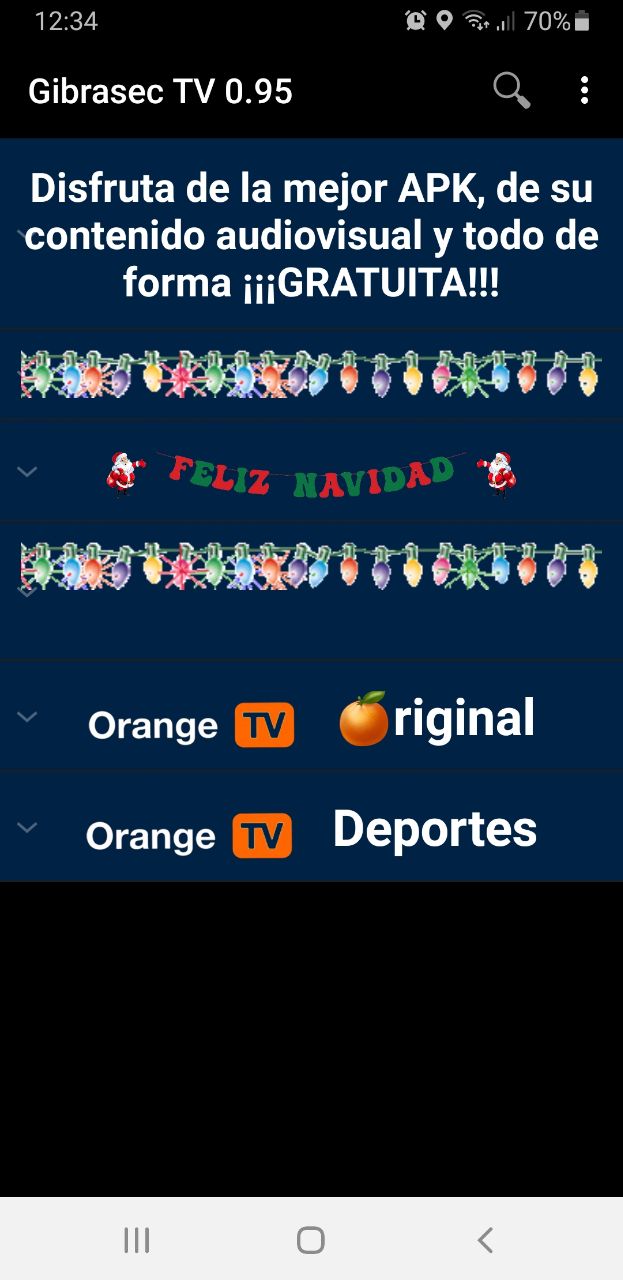This screenshot has height=1280, width=623.
Task: Go back using the system back button
Action: point(485,1240)
